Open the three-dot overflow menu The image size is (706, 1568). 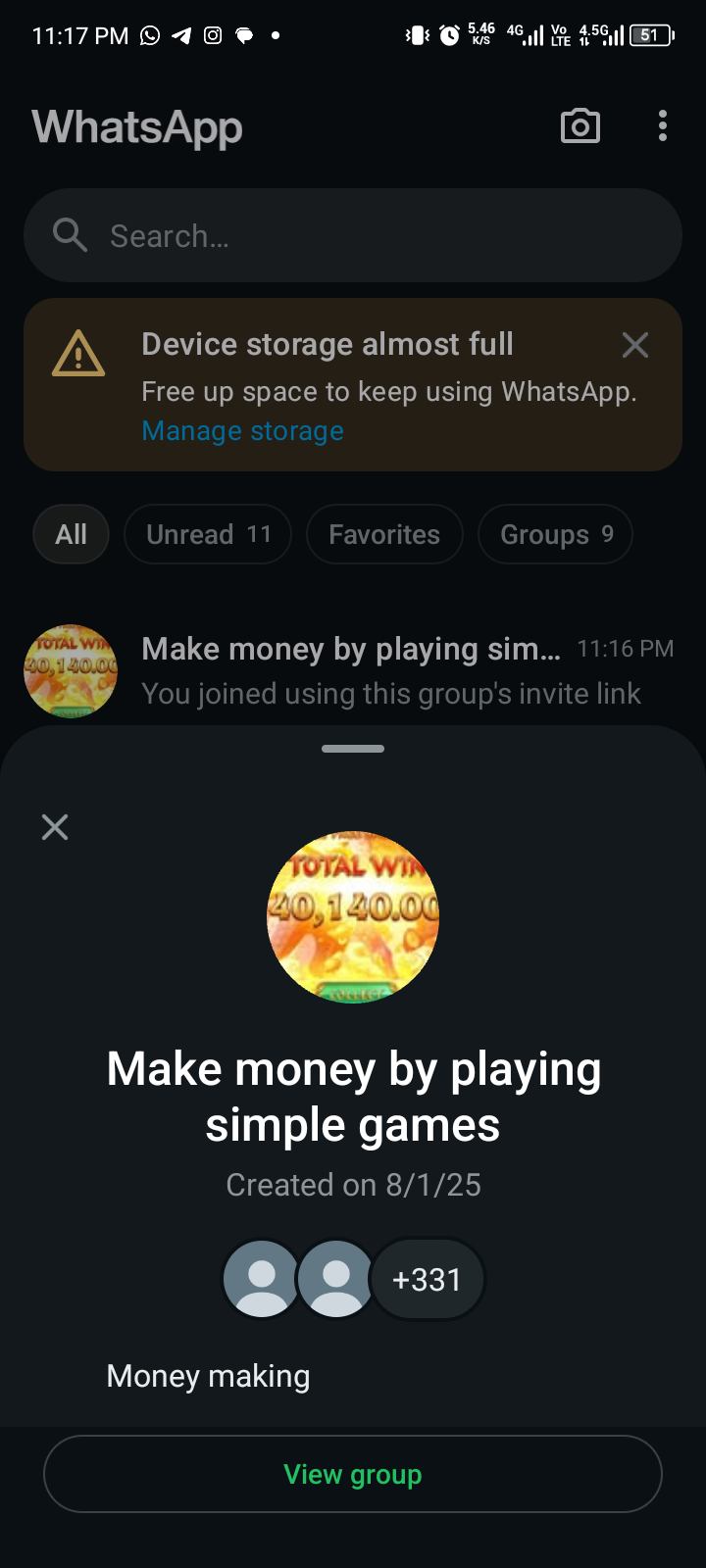663,126
